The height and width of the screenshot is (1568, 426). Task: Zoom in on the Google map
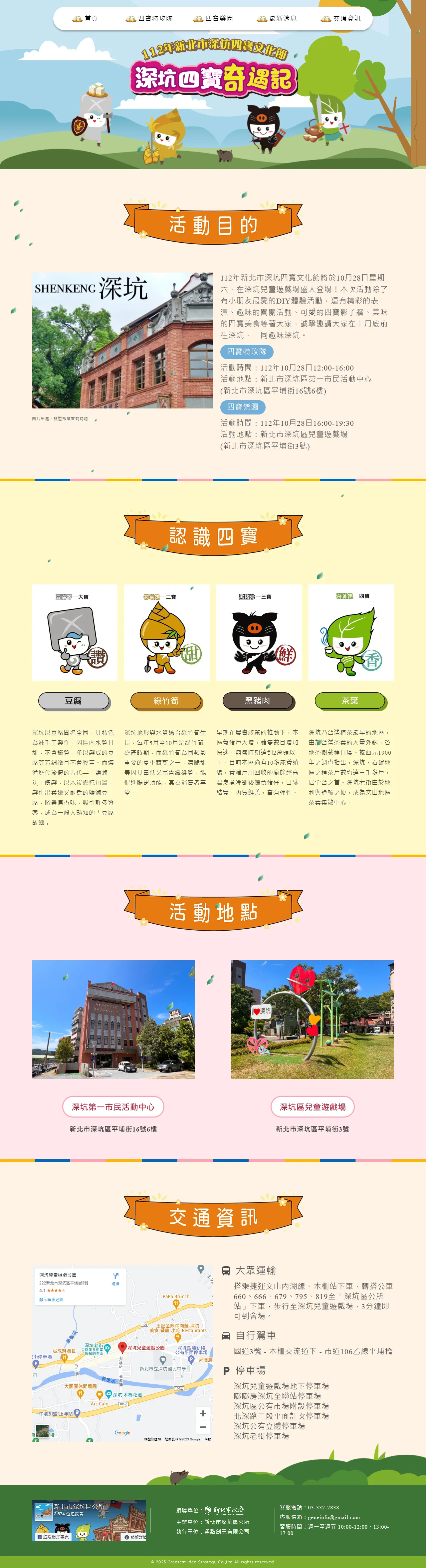[x=203, y=1413]
